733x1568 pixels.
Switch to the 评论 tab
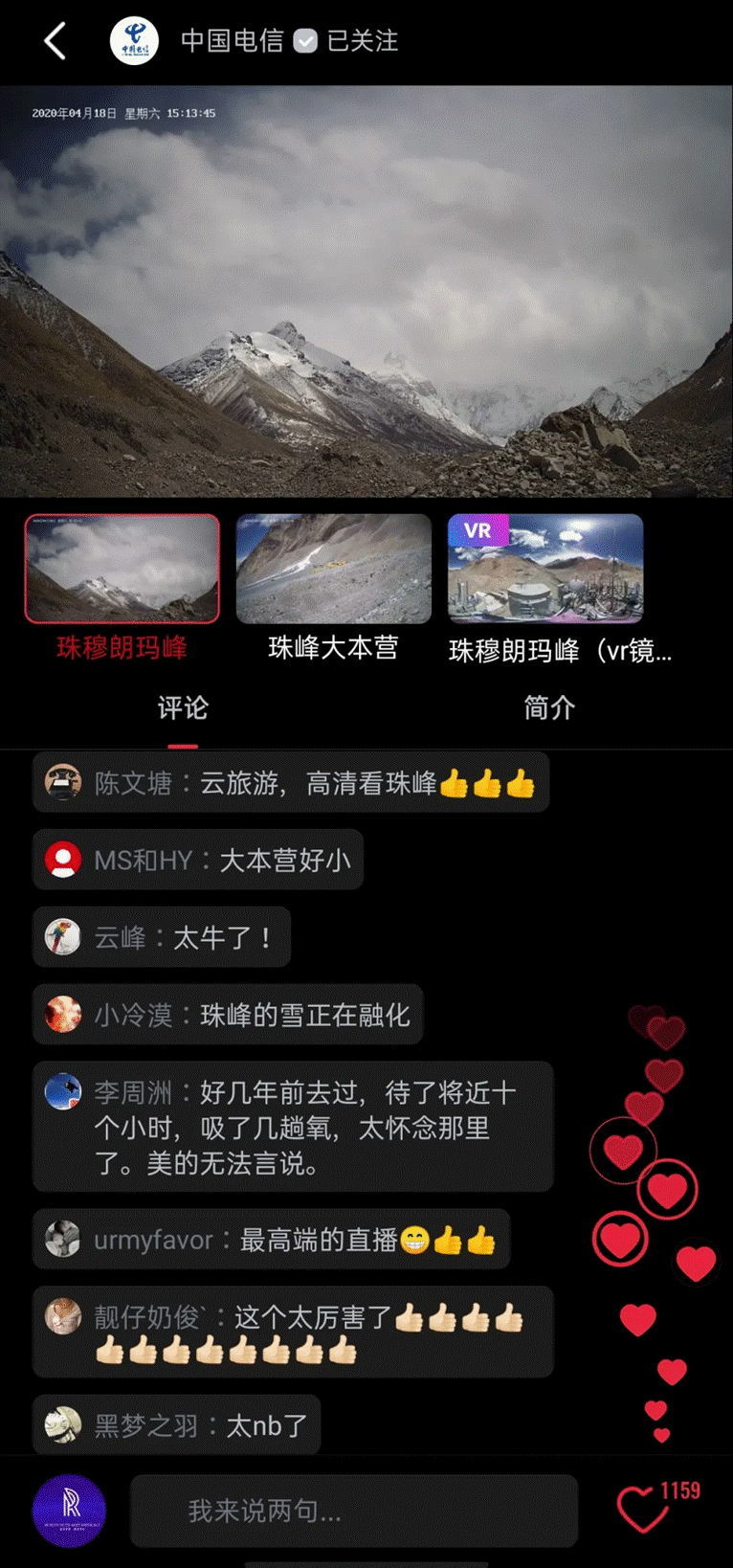[x=183, y=708]
